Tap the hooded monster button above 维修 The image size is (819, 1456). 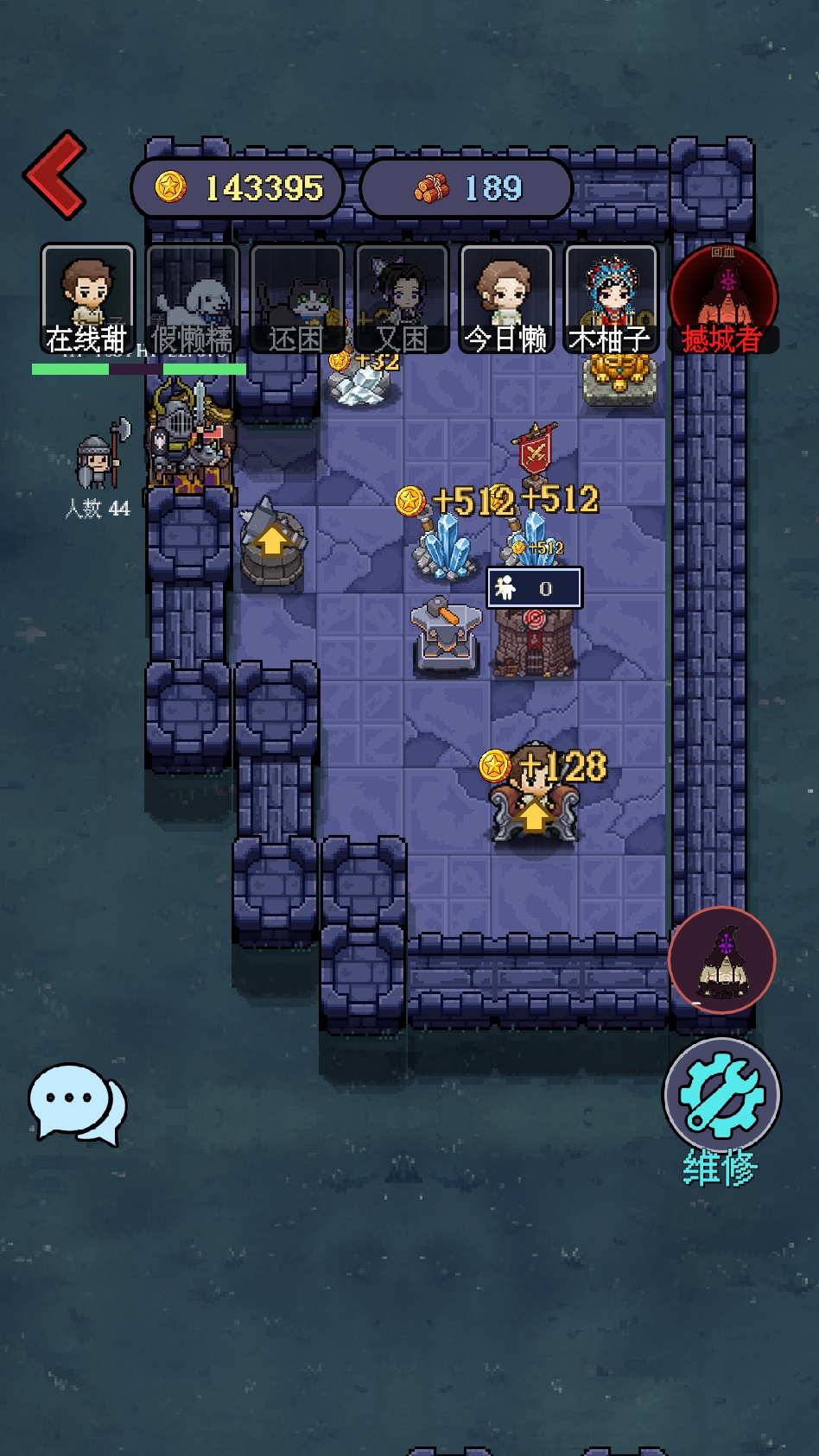pyautogui.click(x=722, y=959)
